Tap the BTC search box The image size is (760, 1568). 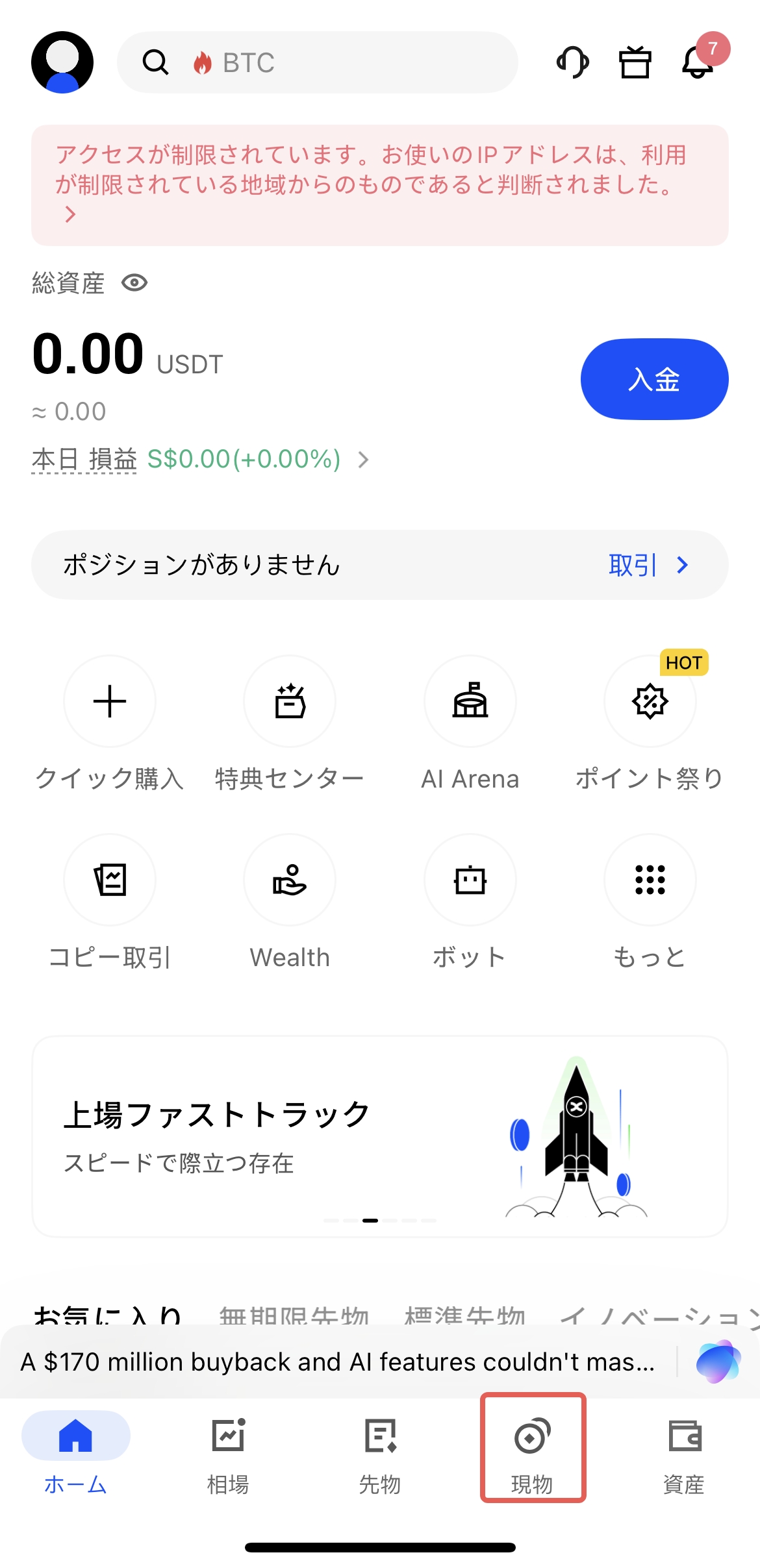click(x=317, y=62)
